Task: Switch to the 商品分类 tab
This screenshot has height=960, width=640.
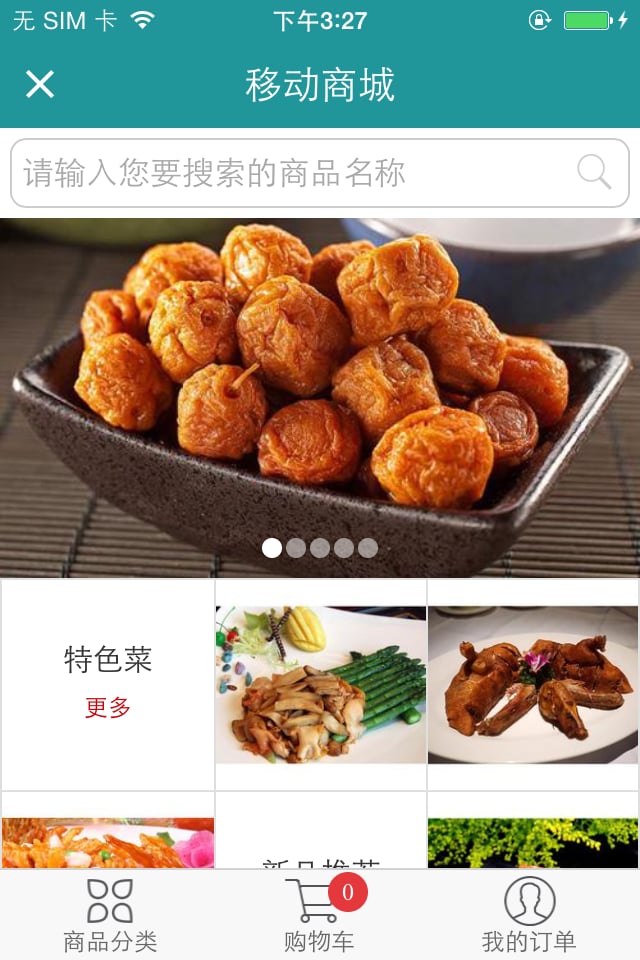Action: [x=109, y=915]
